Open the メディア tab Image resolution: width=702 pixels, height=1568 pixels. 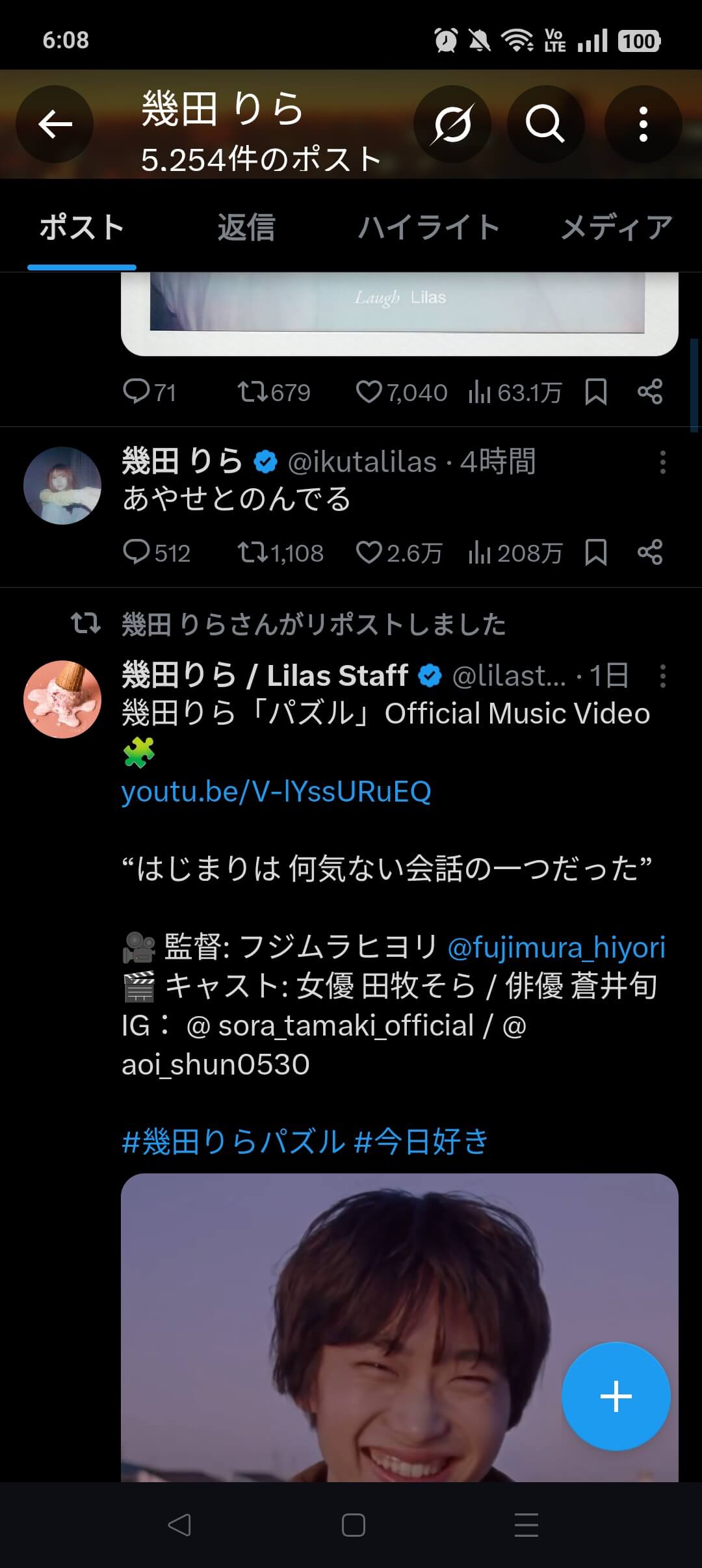coord(616,228)
